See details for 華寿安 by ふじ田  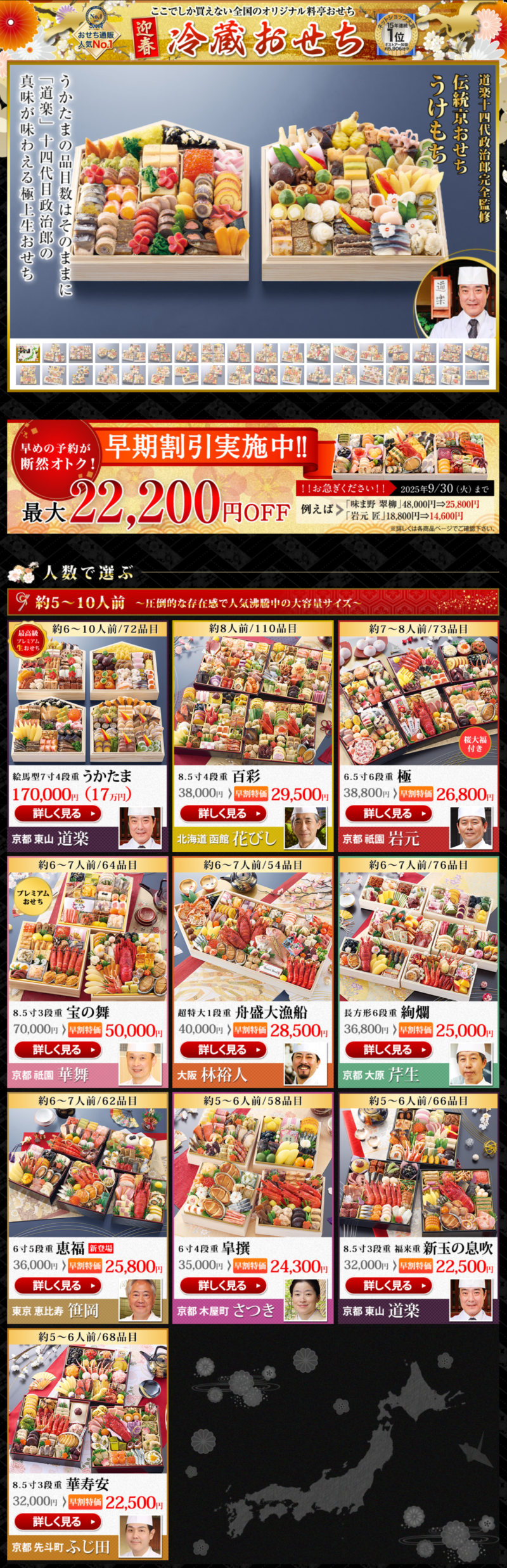pos(58,1521)
